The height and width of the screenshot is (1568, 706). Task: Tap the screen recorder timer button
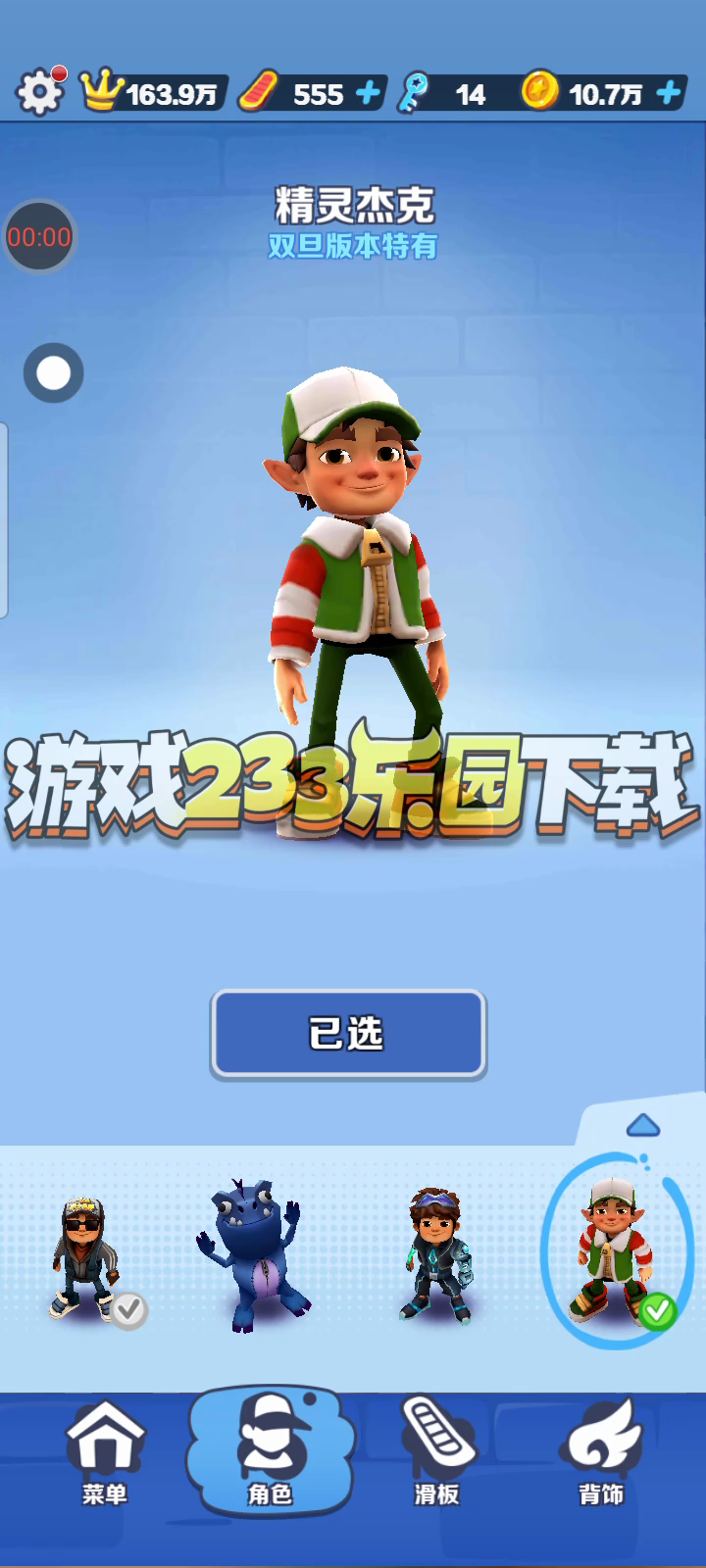(x=39, y=237)
